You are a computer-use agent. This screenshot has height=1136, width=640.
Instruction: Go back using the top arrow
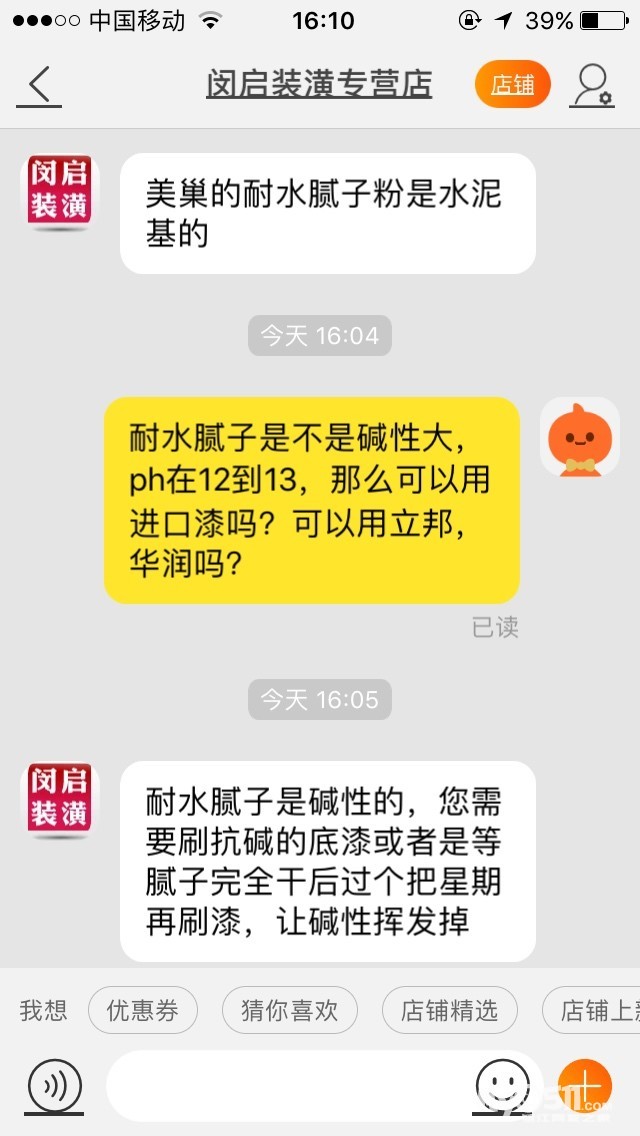click(x=39, y=86)
